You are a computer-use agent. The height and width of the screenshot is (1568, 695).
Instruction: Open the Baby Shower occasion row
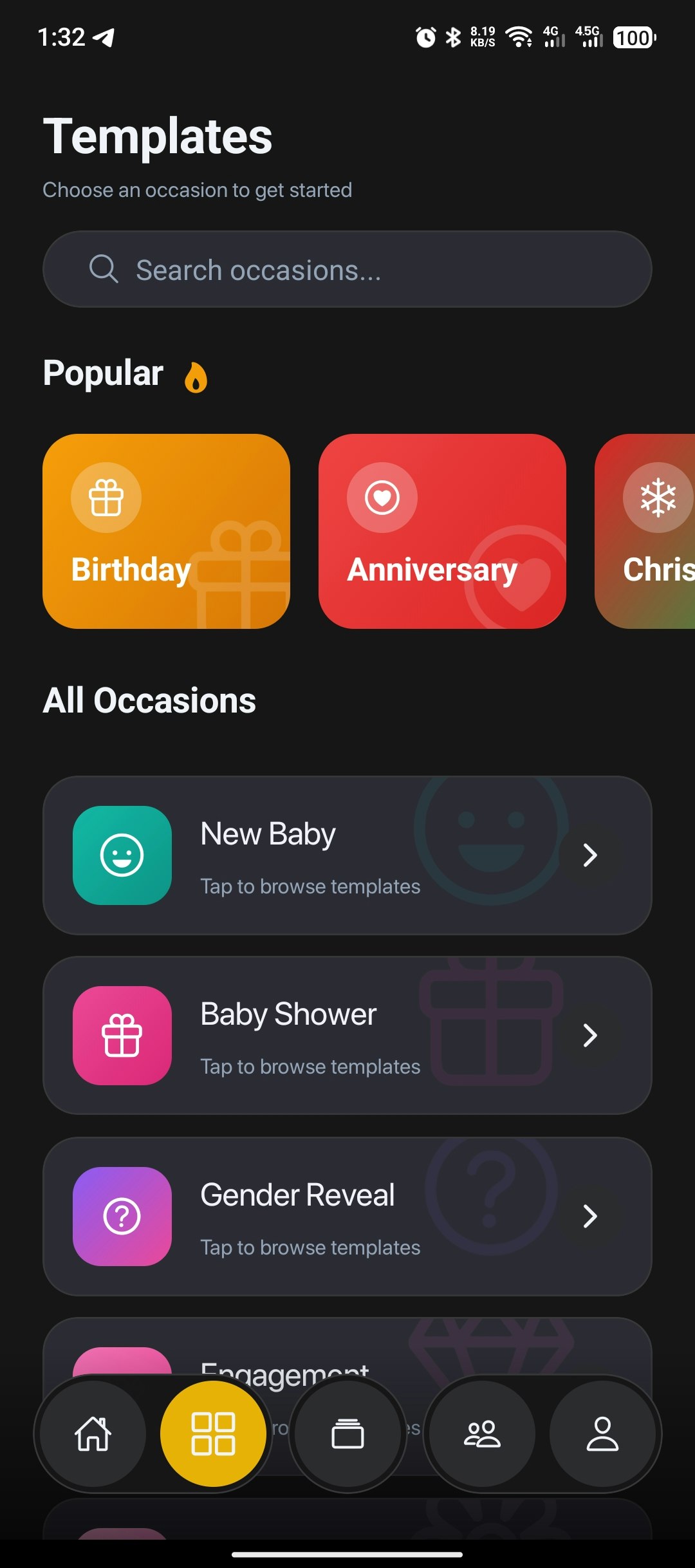347,1036
